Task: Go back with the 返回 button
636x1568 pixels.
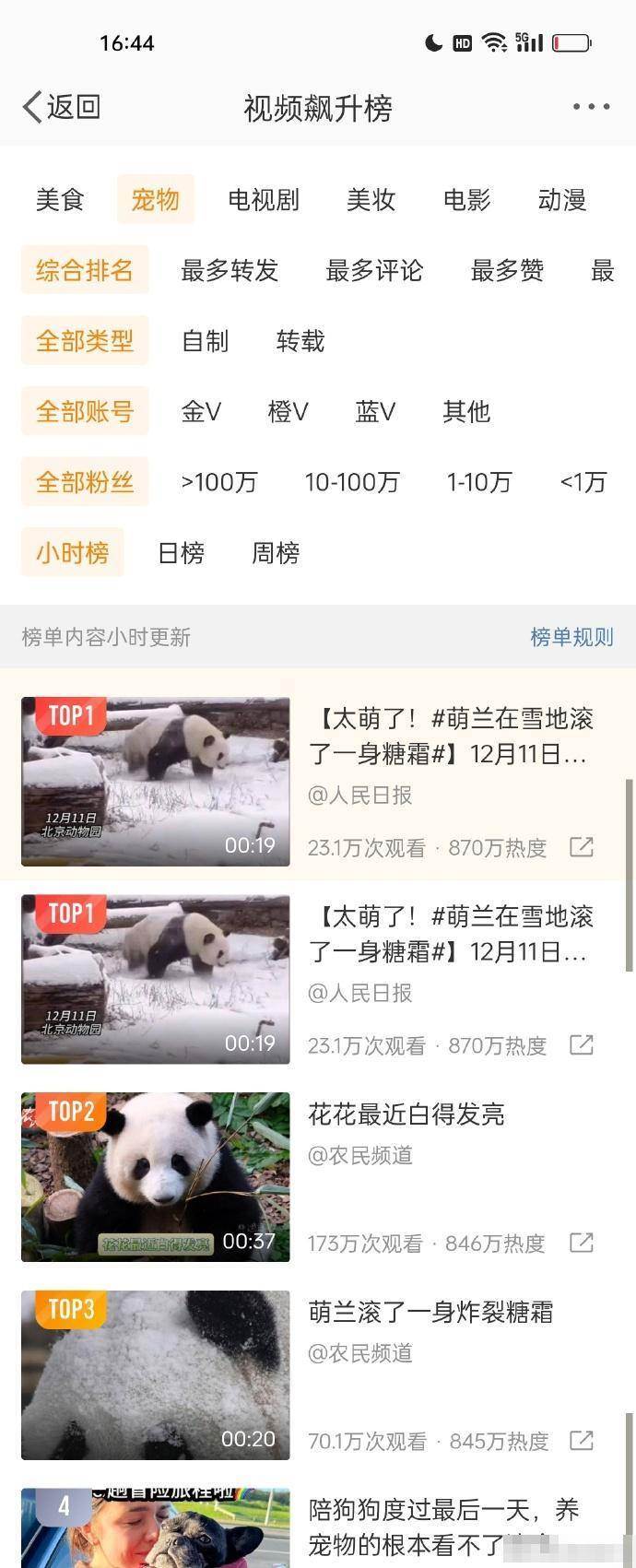Action: tap(61, 107)
